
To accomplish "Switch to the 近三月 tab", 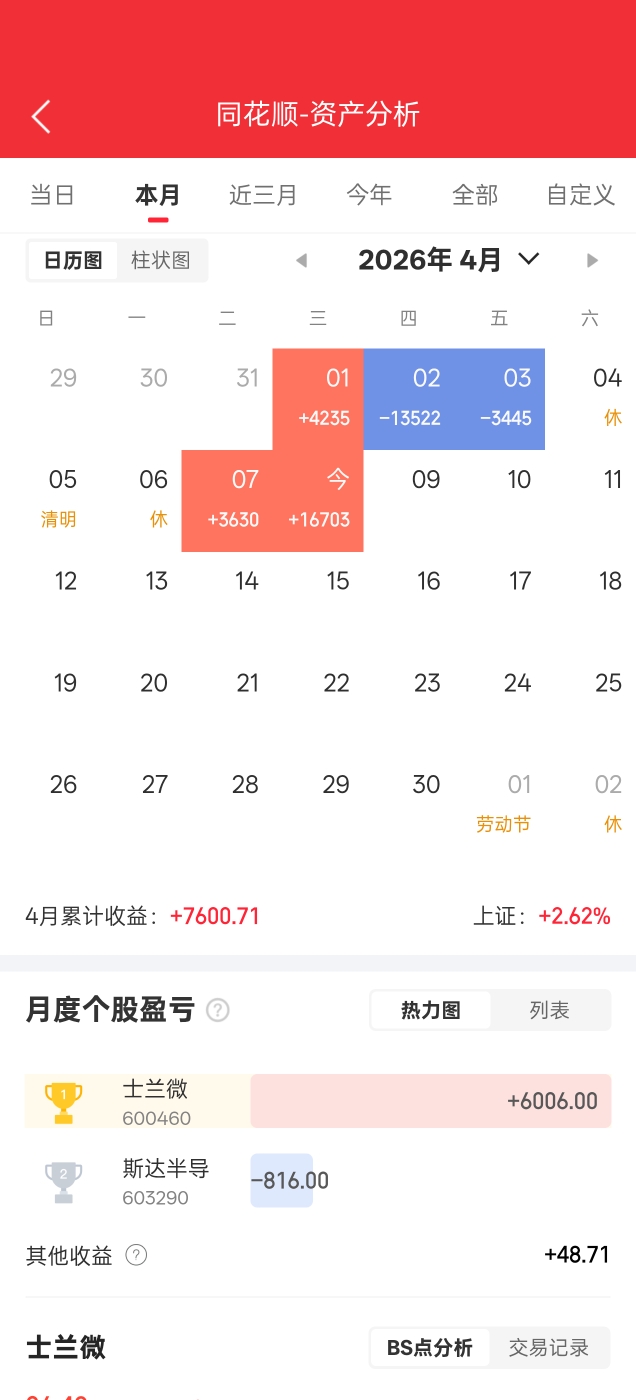I will point(263,195).
